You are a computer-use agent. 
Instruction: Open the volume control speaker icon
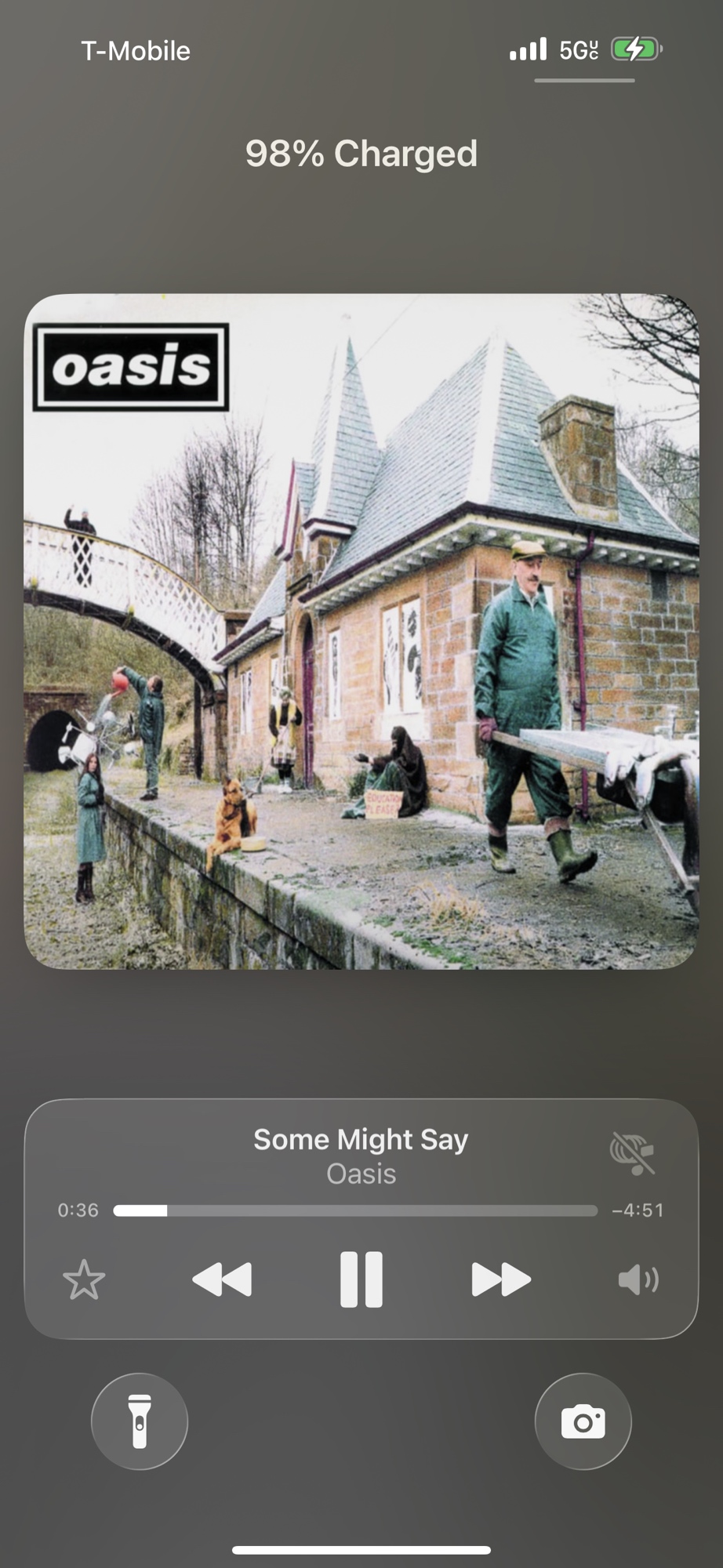638,1279
